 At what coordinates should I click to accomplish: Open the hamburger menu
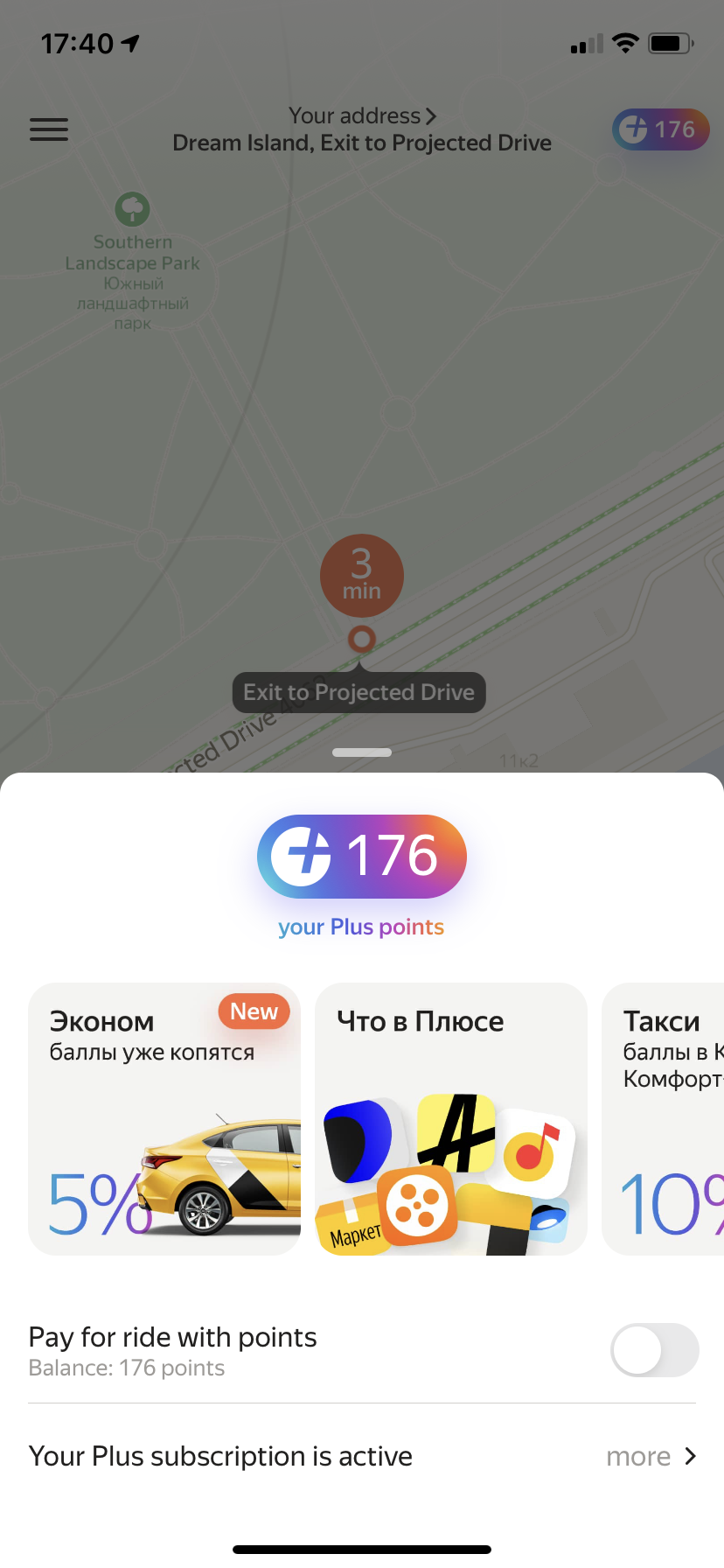click(x=49, y=129)
